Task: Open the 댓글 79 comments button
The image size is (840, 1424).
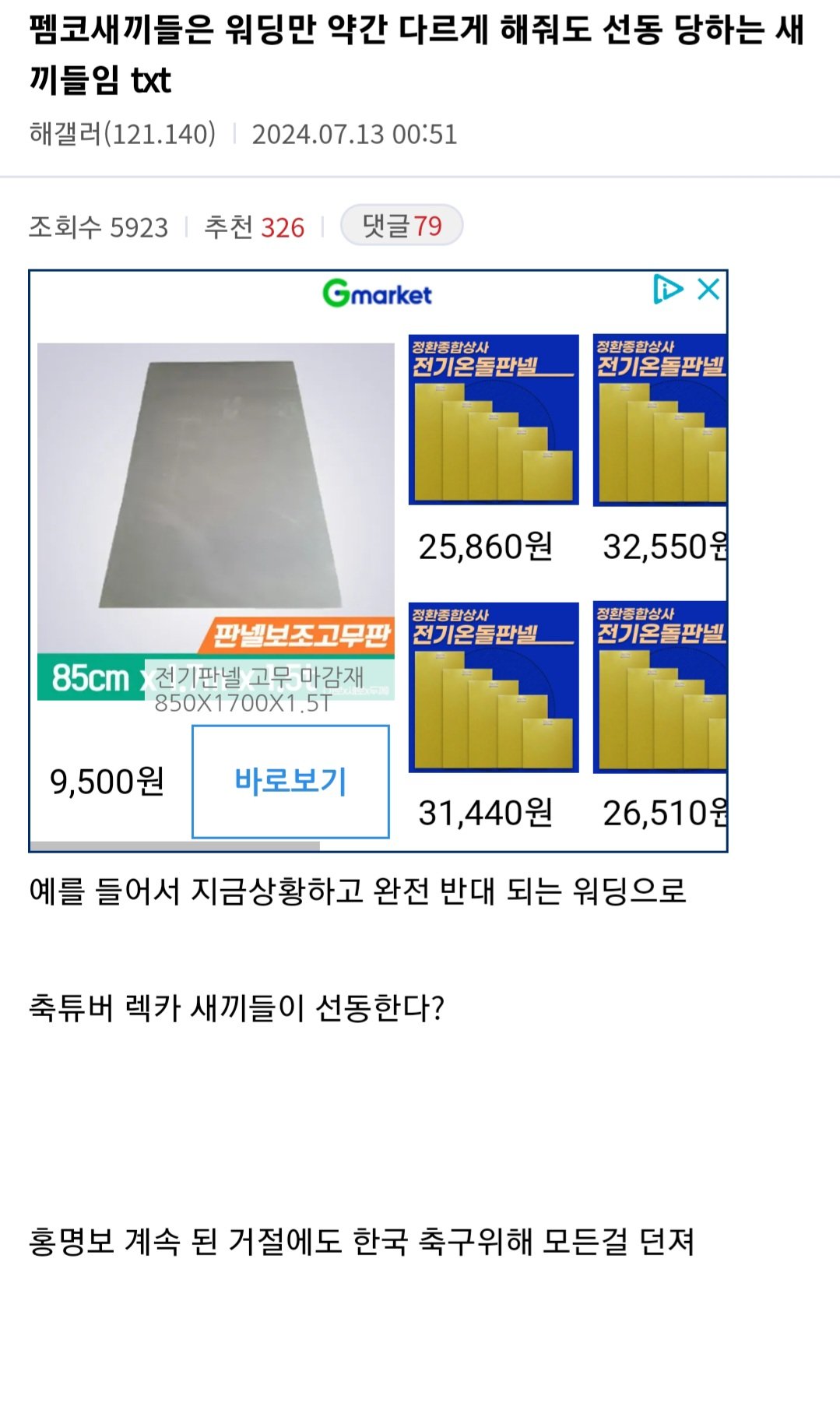Action: click(x=402, y=227)
